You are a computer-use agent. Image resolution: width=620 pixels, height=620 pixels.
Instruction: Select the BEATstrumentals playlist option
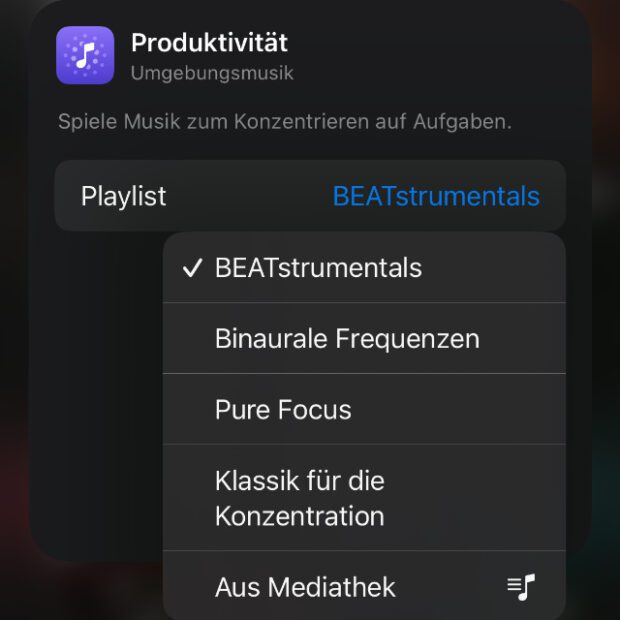[363, 268]
